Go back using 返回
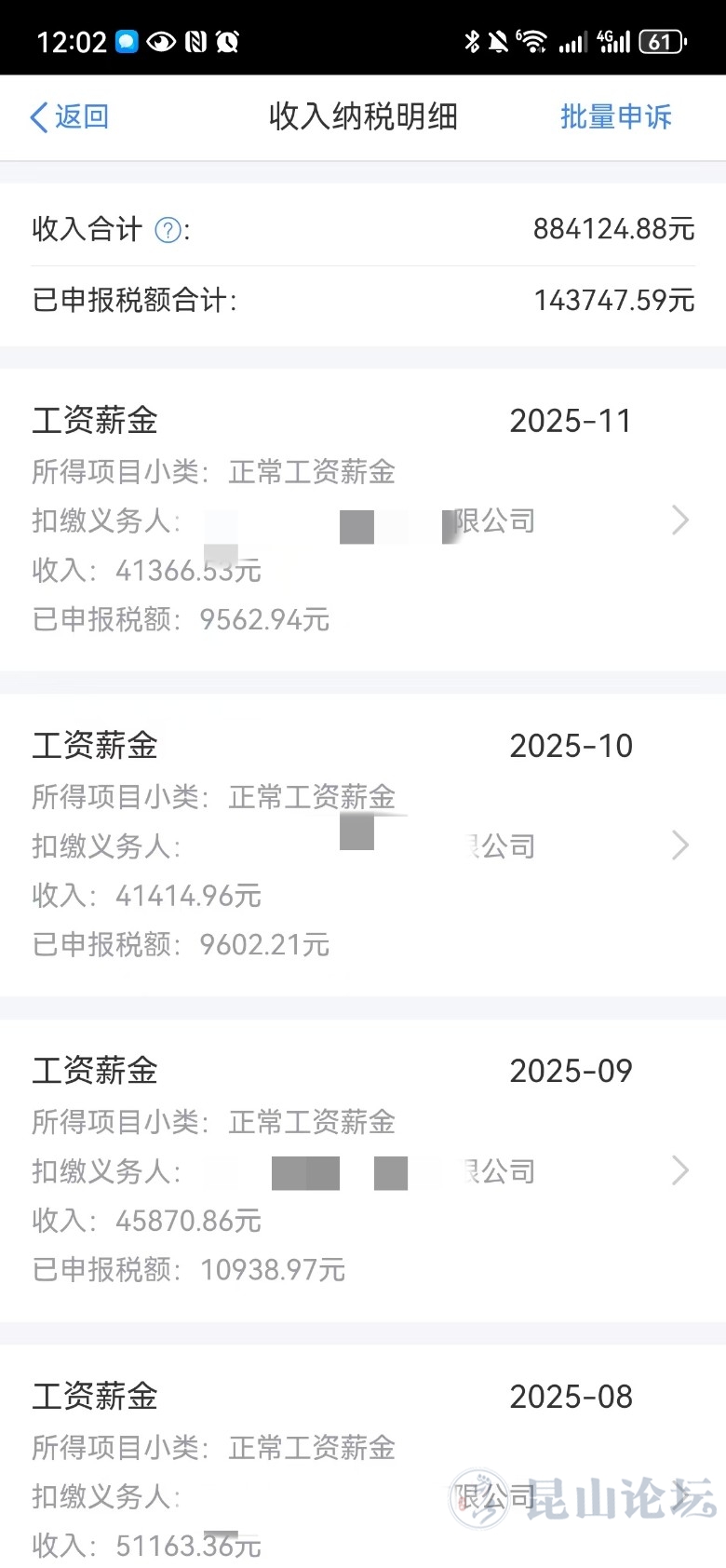Screen dimensions: 726x1568 tap(70, 117)
